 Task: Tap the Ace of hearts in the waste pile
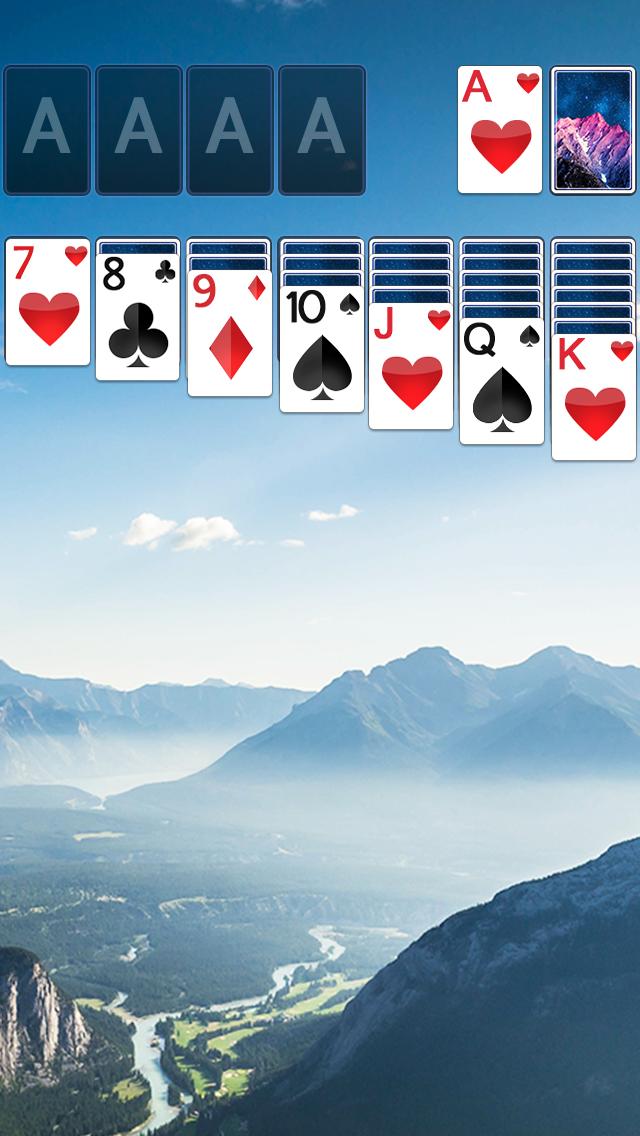tap(500, 130)
